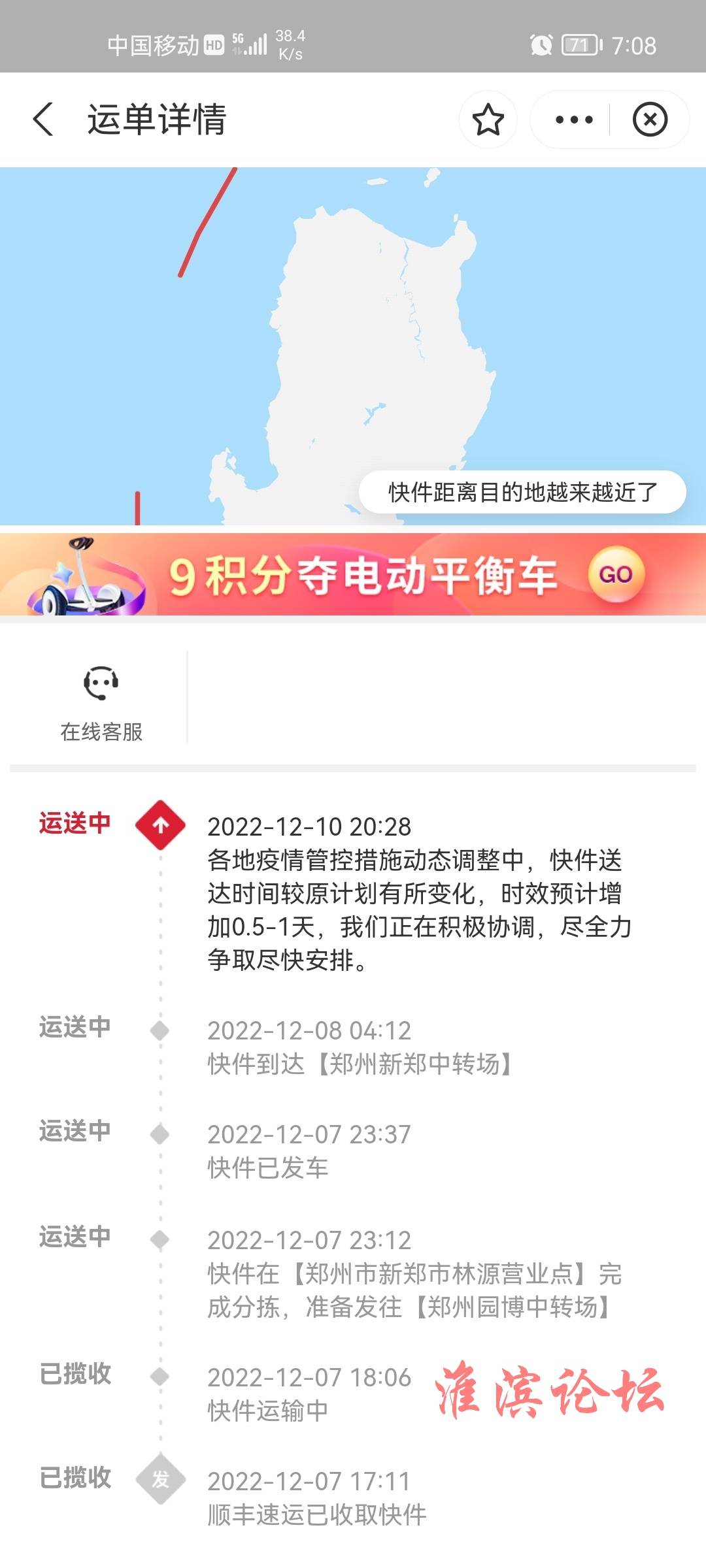706x1568 pixels.
Task: Go back from the 运单详情 page
Action: pos(44,120)
